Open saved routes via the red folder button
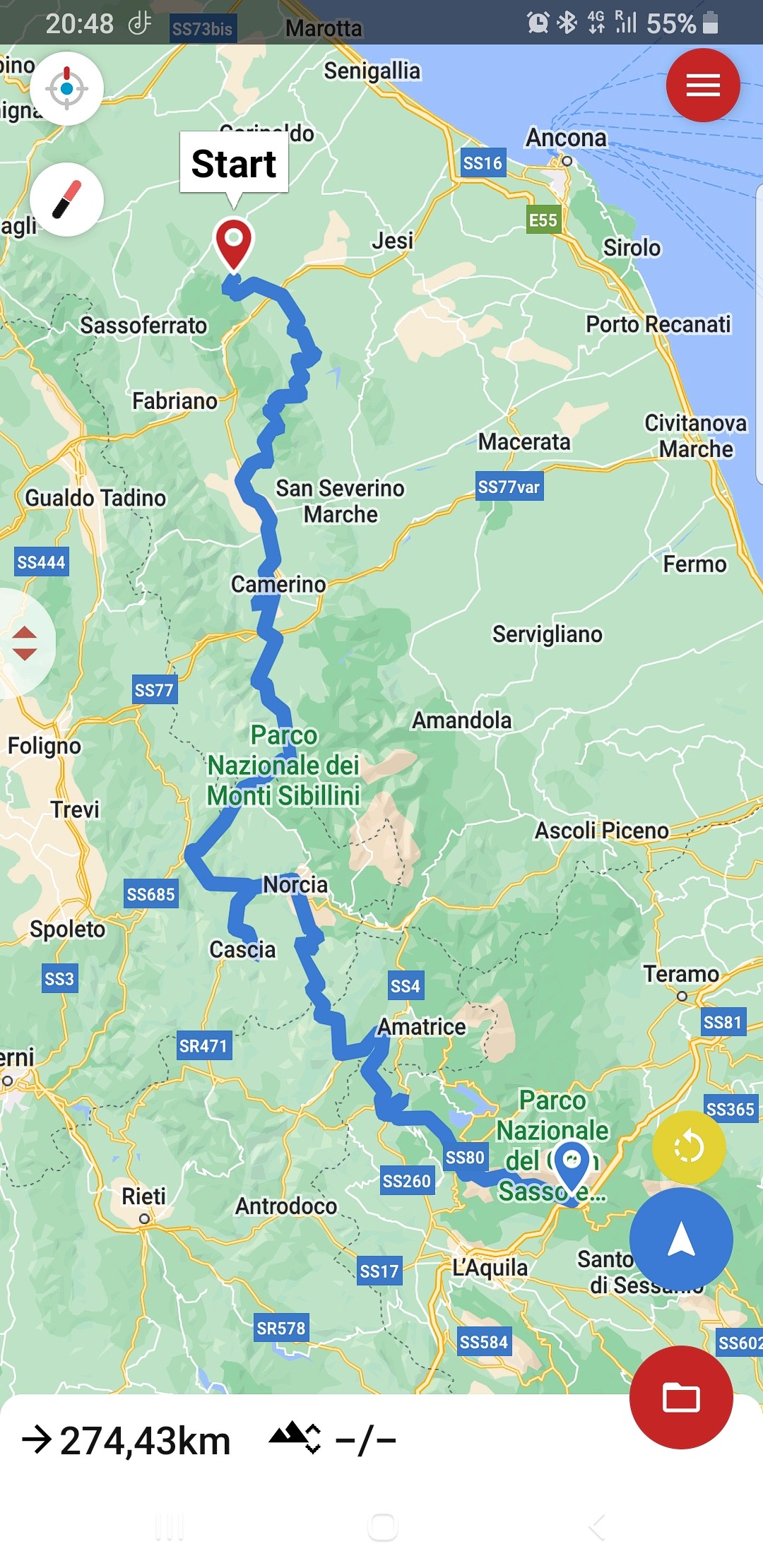 [681, 1397]
